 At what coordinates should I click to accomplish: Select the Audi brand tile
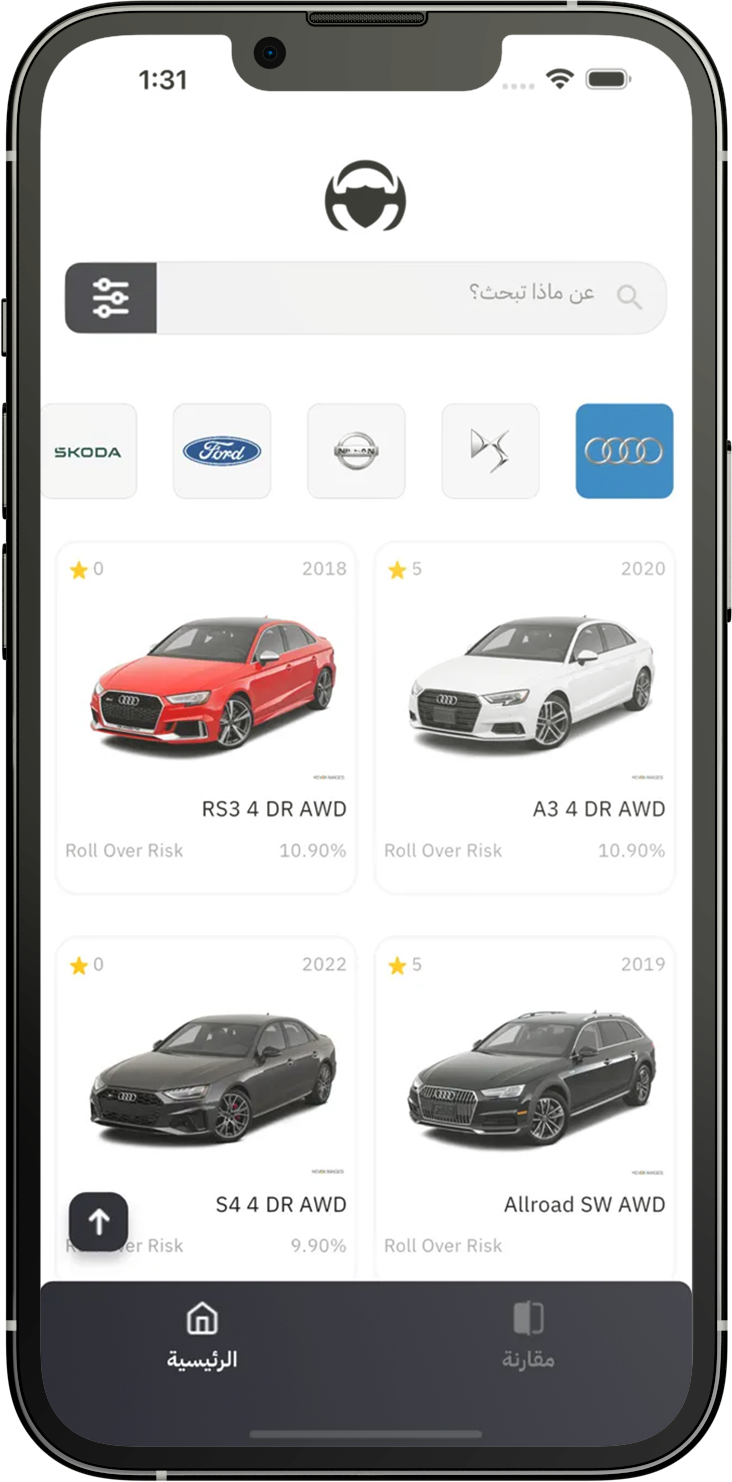click(624, 451)
